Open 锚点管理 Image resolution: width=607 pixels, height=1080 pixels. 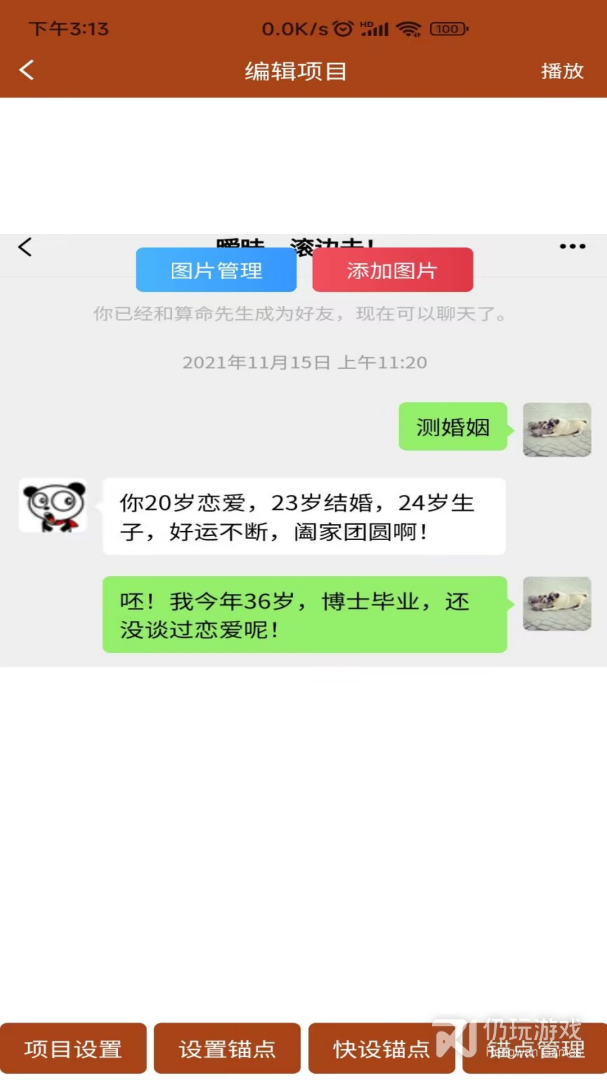tap(535, 1048)
